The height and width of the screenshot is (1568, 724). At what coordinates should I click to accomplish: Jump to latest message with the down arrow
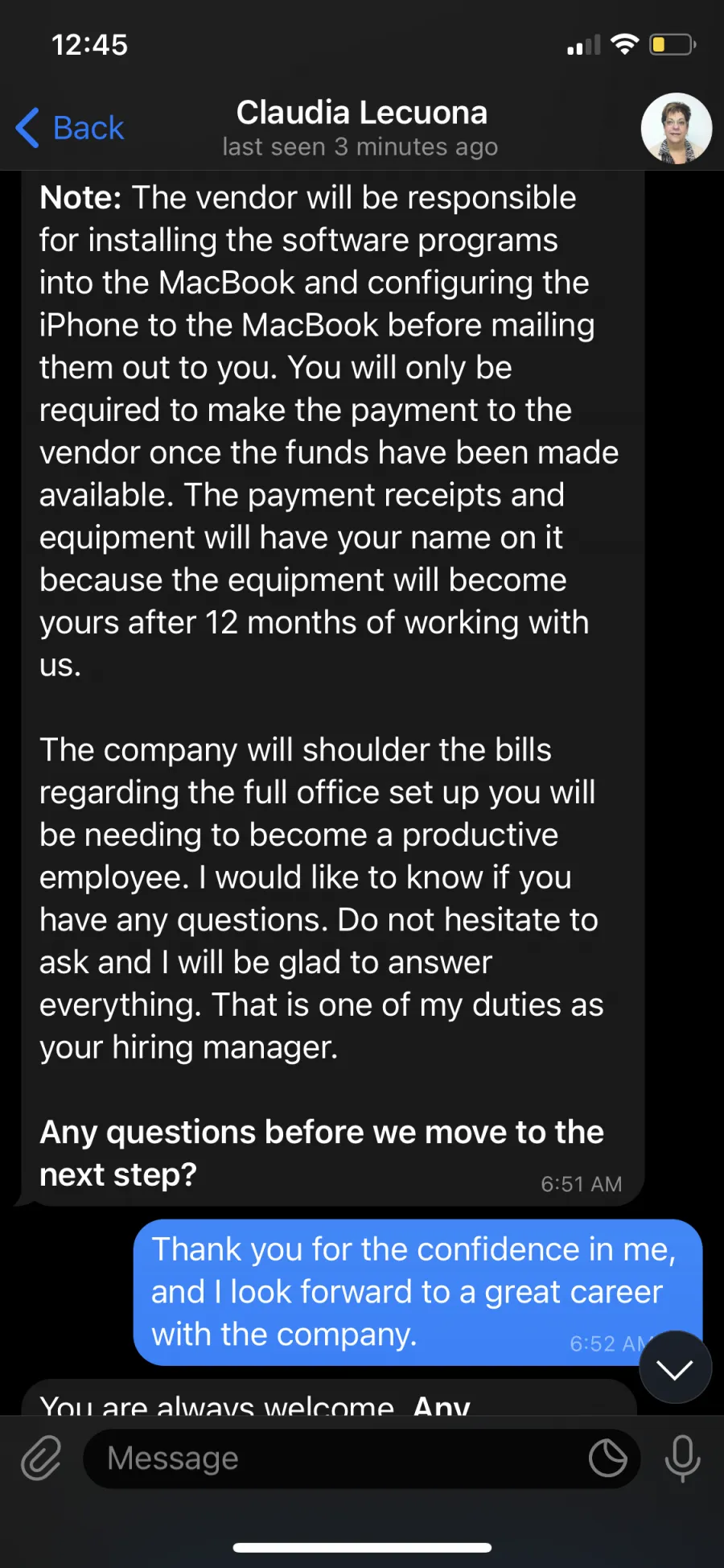coord(675,1368)
